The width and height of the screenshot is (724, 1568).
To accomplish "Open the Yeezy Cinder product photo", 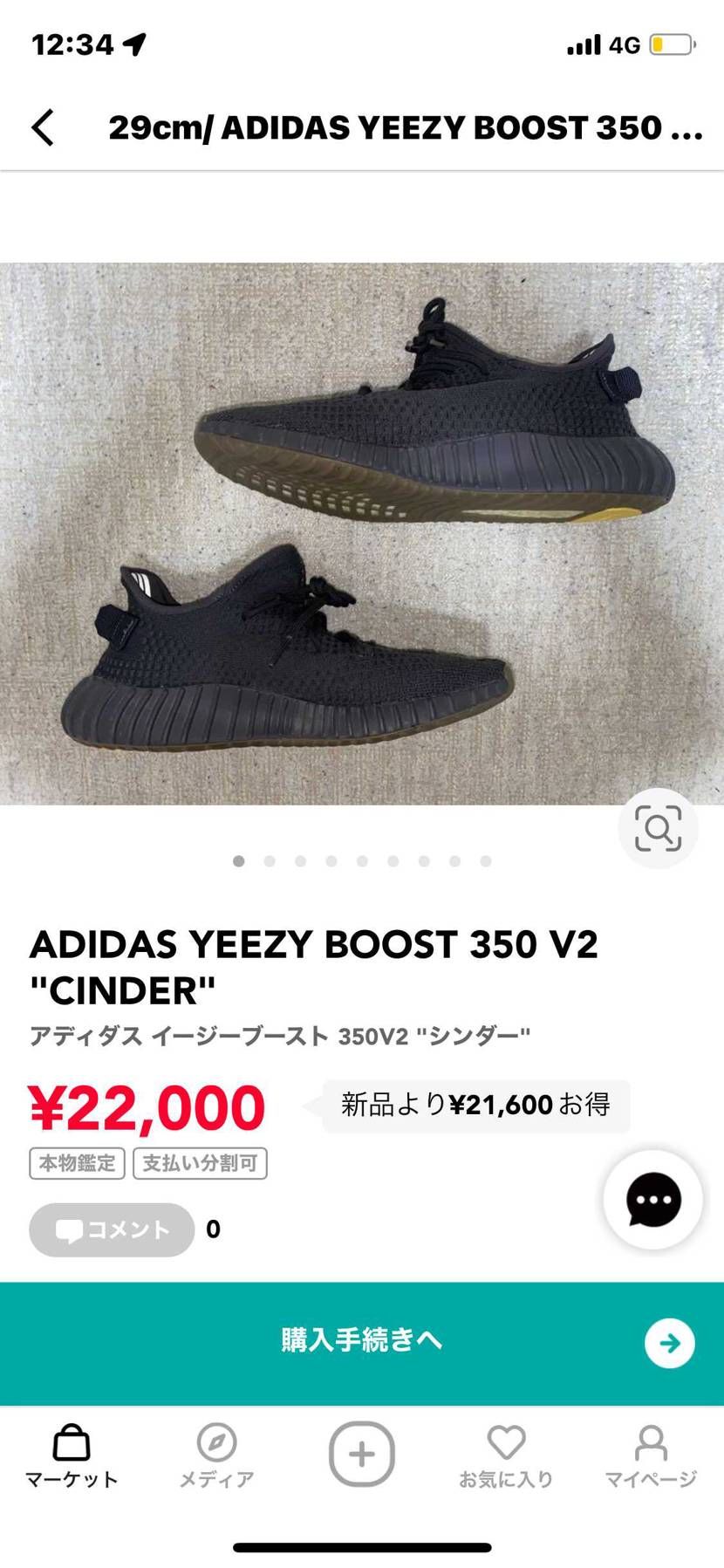I will 362,533.
